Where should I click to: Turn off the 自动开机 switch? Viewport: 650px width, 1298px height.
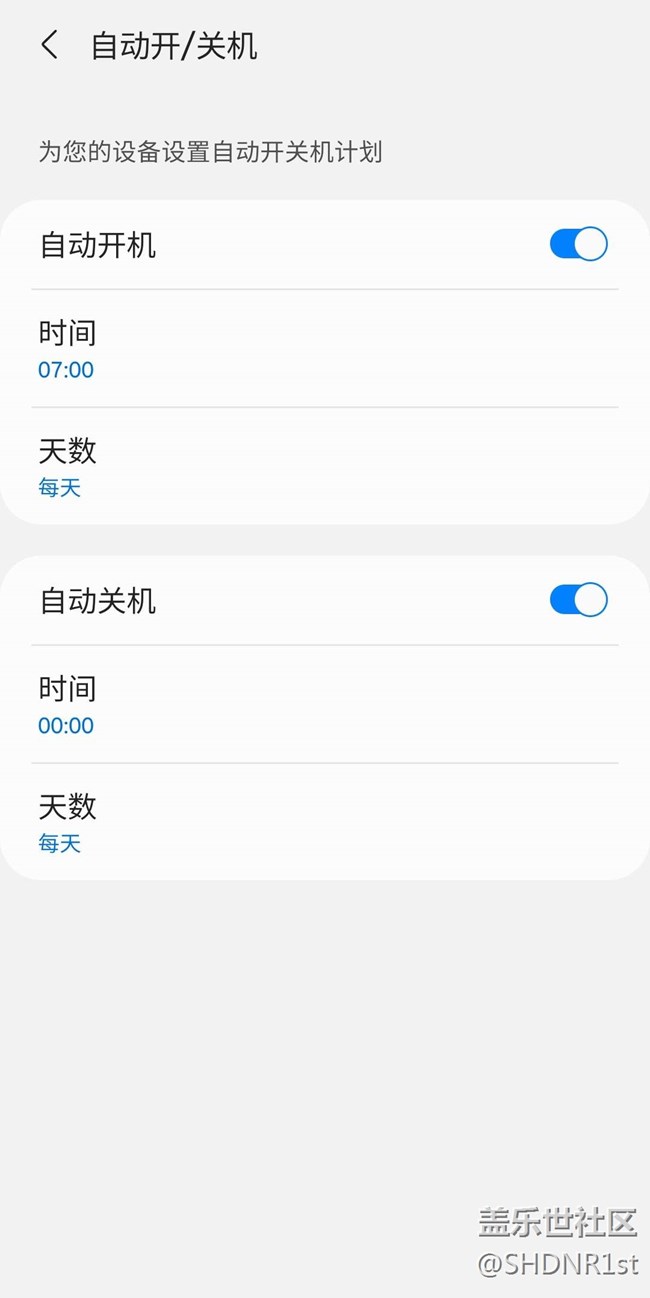(x=578, y=245)
